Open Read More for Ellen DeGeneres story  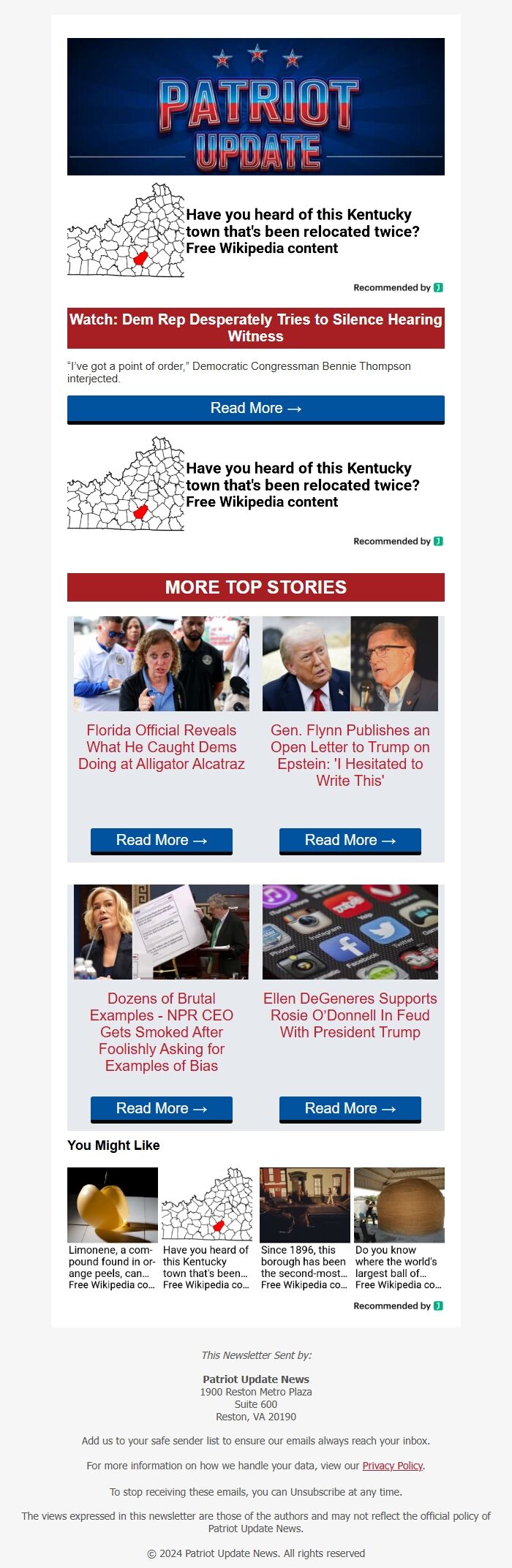click(350, 1109)
